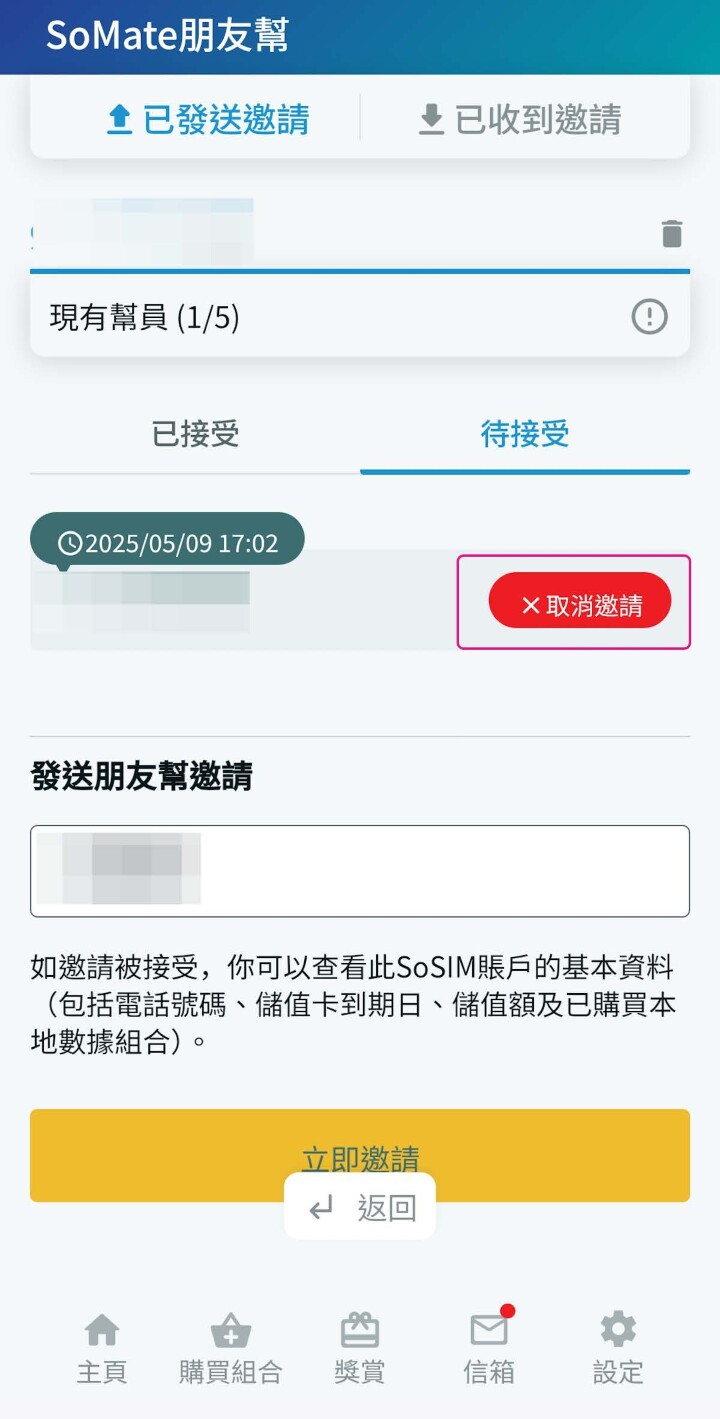Screen dimensions: 720x1419
Task: Open the 獎賞 rewards tab
Action: (x=360, y=1348)
